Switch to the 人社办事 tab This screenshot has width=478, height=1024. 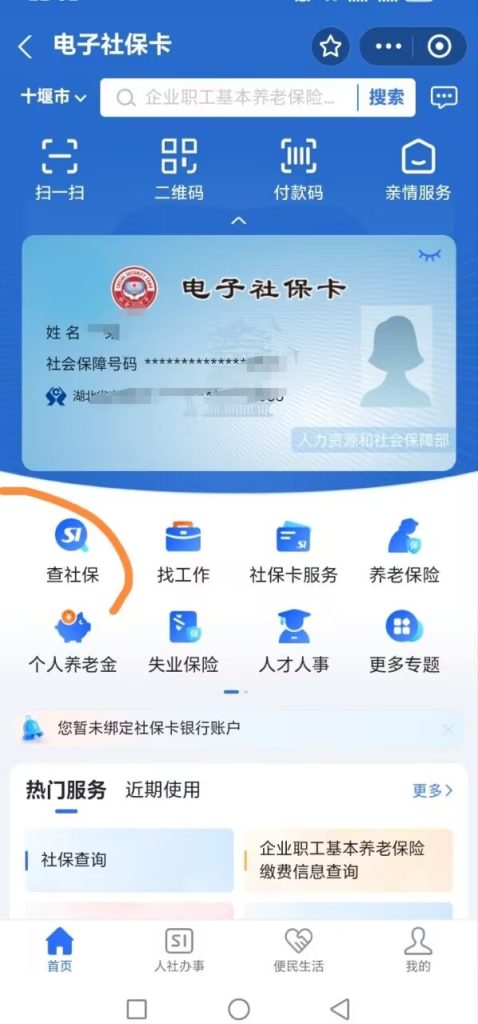pos(179,950)
